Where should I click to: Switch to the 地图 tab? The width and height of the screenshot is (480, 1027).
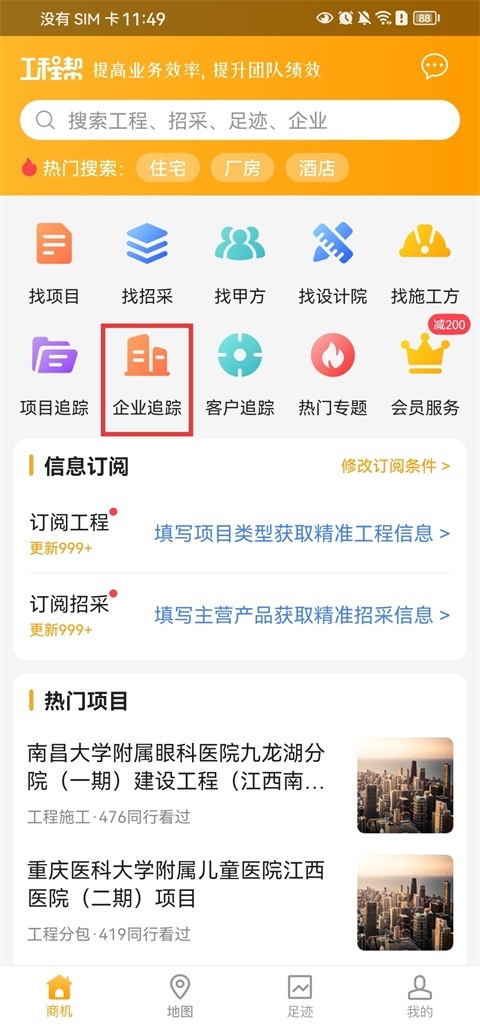(x=180, y=996)
